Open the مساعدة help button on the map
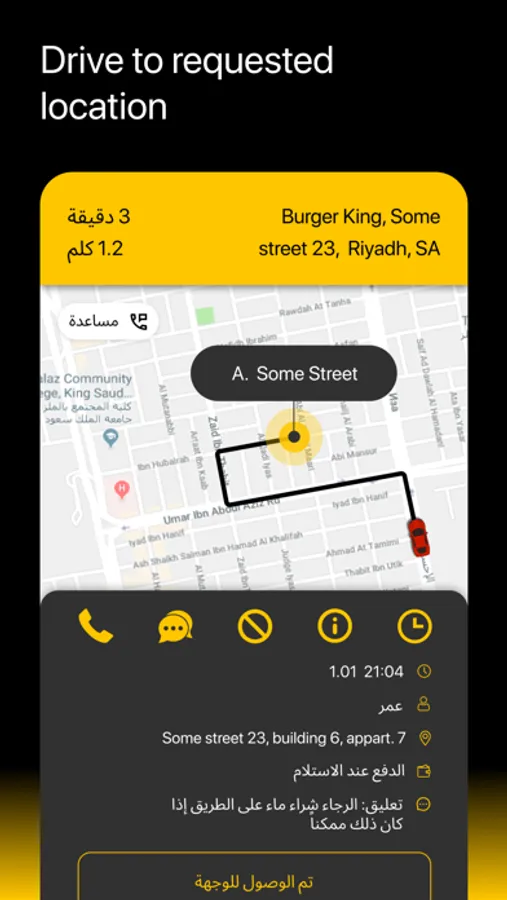The height and width of the screenshot is (900, 507). 108,321
